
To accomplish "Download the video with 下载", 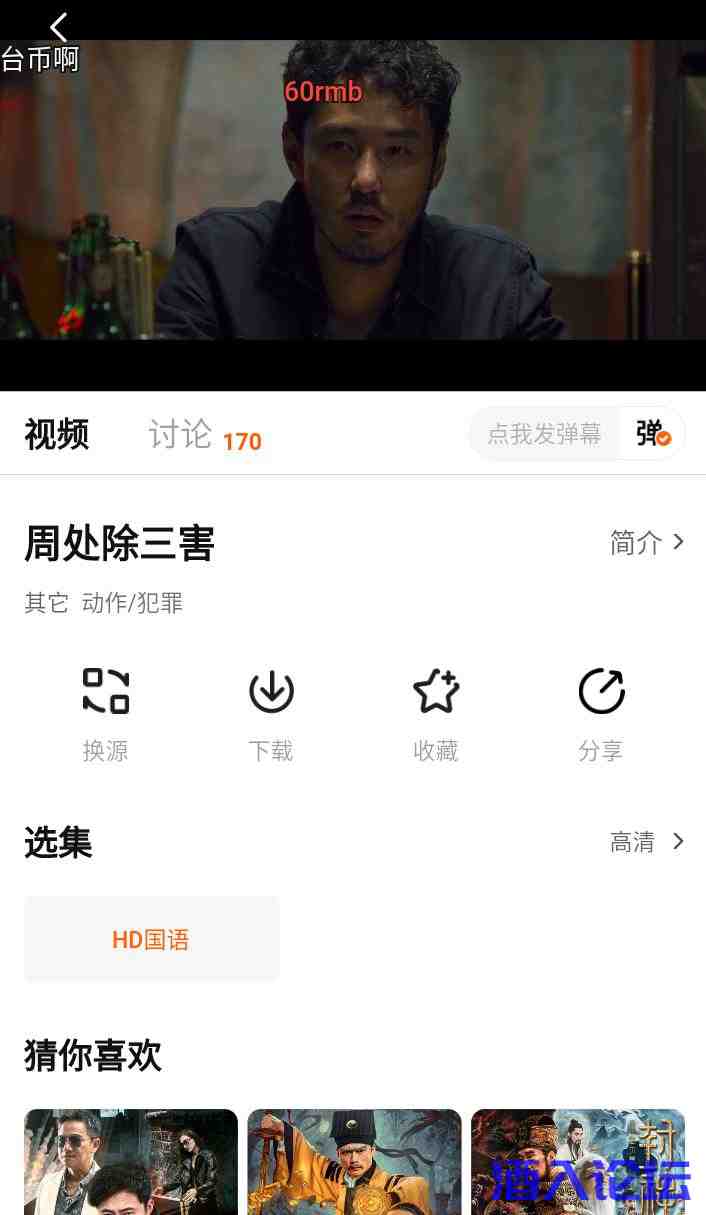I will [x=271, y=713].
